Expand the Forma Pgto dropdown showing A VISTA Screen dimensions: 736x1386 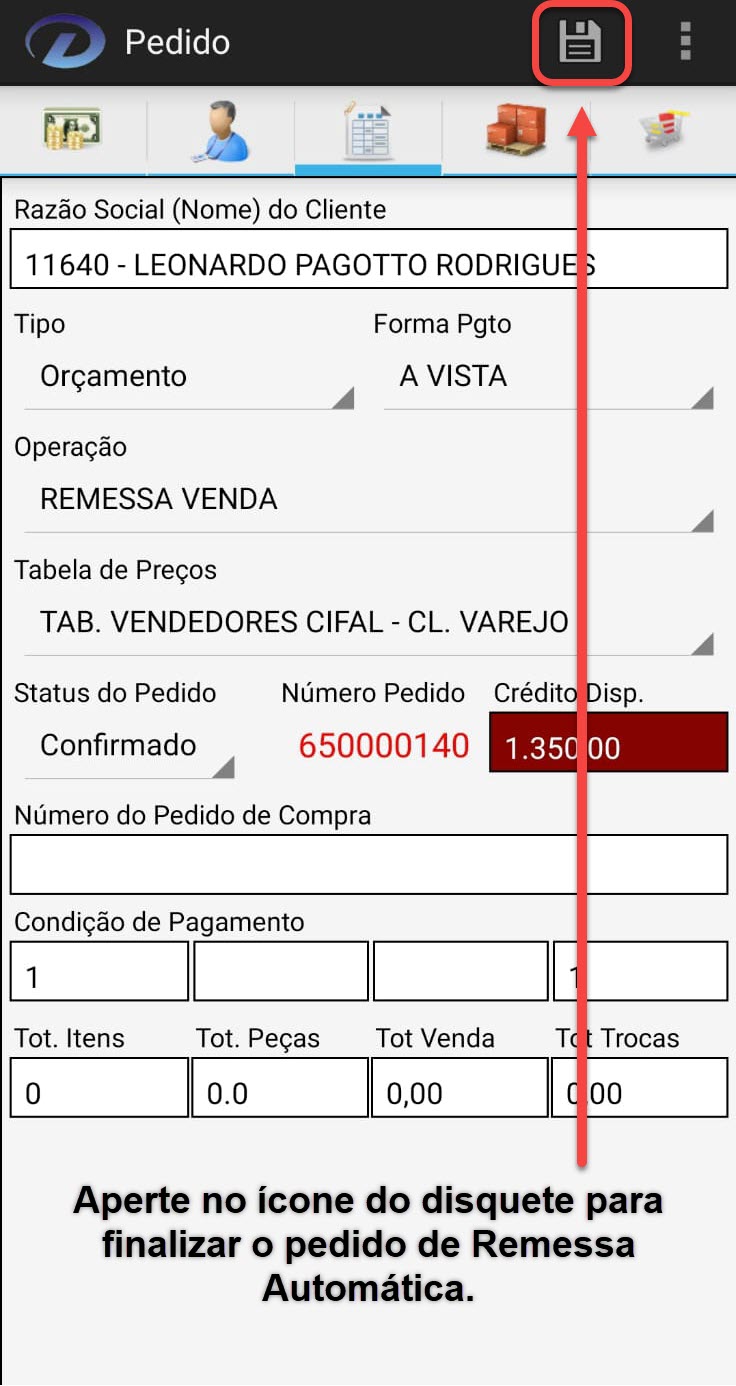(548, 378)
